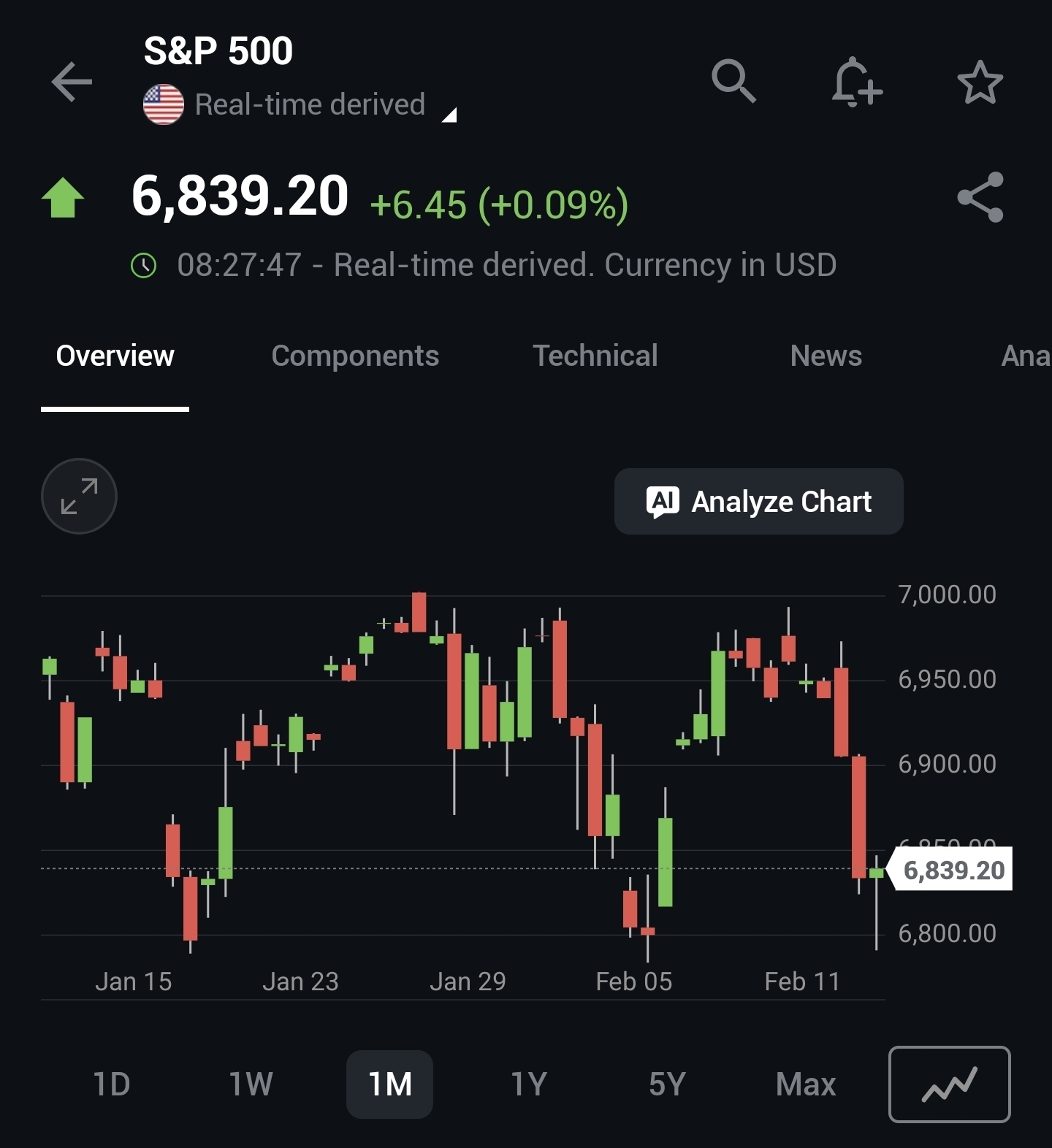Select the Overview tab
This screenshot has width=1052, height=1148.
115,356
